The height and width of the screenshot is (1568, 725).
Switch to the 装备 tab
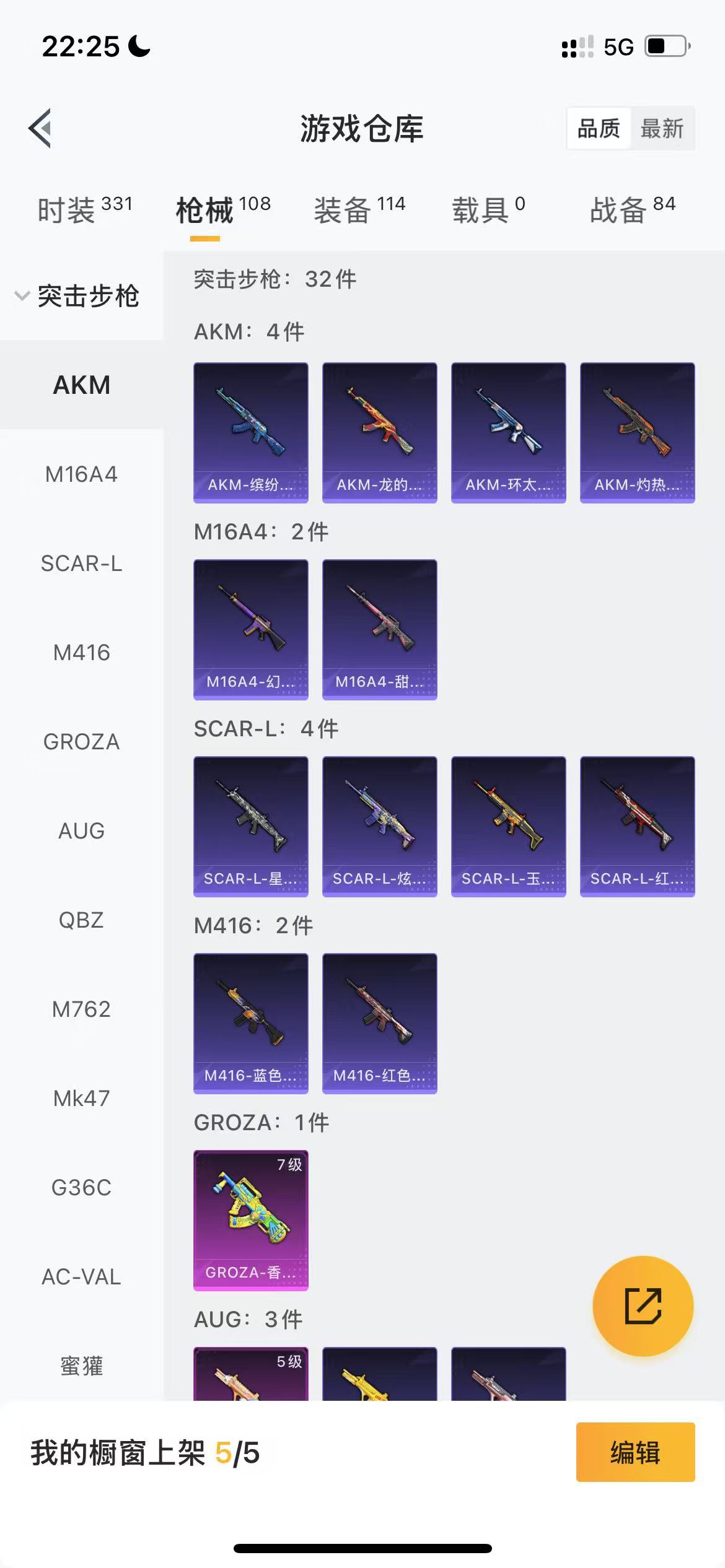[359, 209]
